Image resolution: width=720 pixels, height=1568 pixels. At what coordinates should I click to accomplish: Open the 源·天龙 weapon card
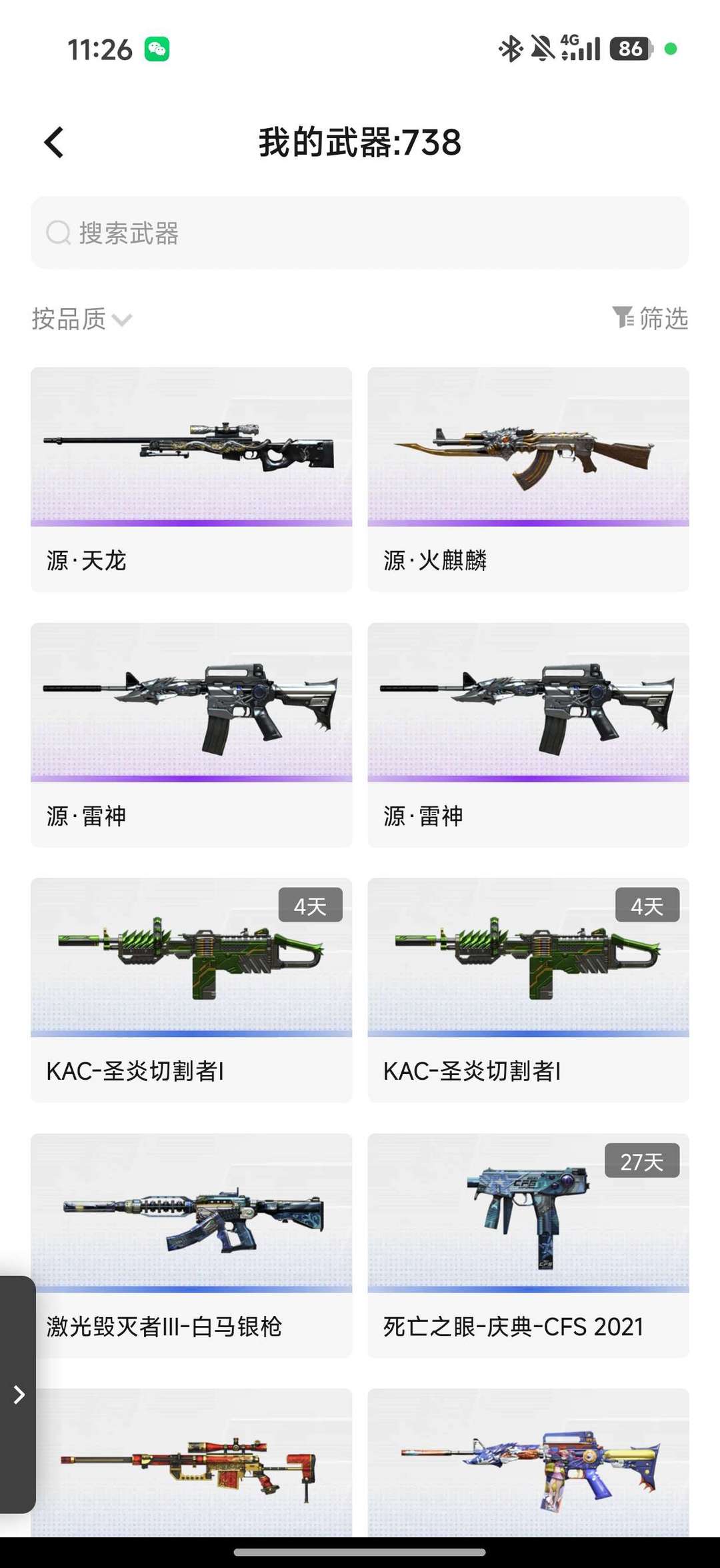pyautogui.click(x=191, y=478)
